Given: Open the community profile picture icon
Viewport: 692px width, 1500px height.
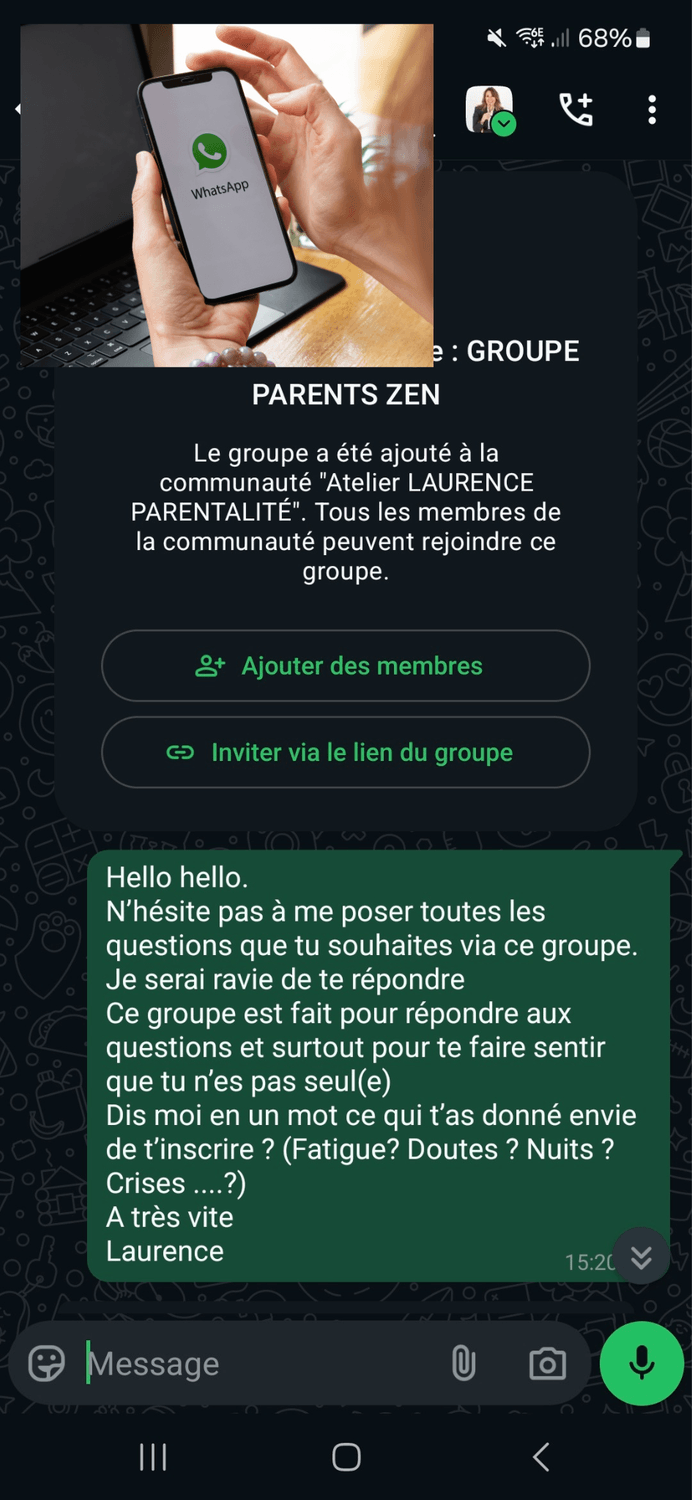Looking at the screenshot, I should pos(490,110).
